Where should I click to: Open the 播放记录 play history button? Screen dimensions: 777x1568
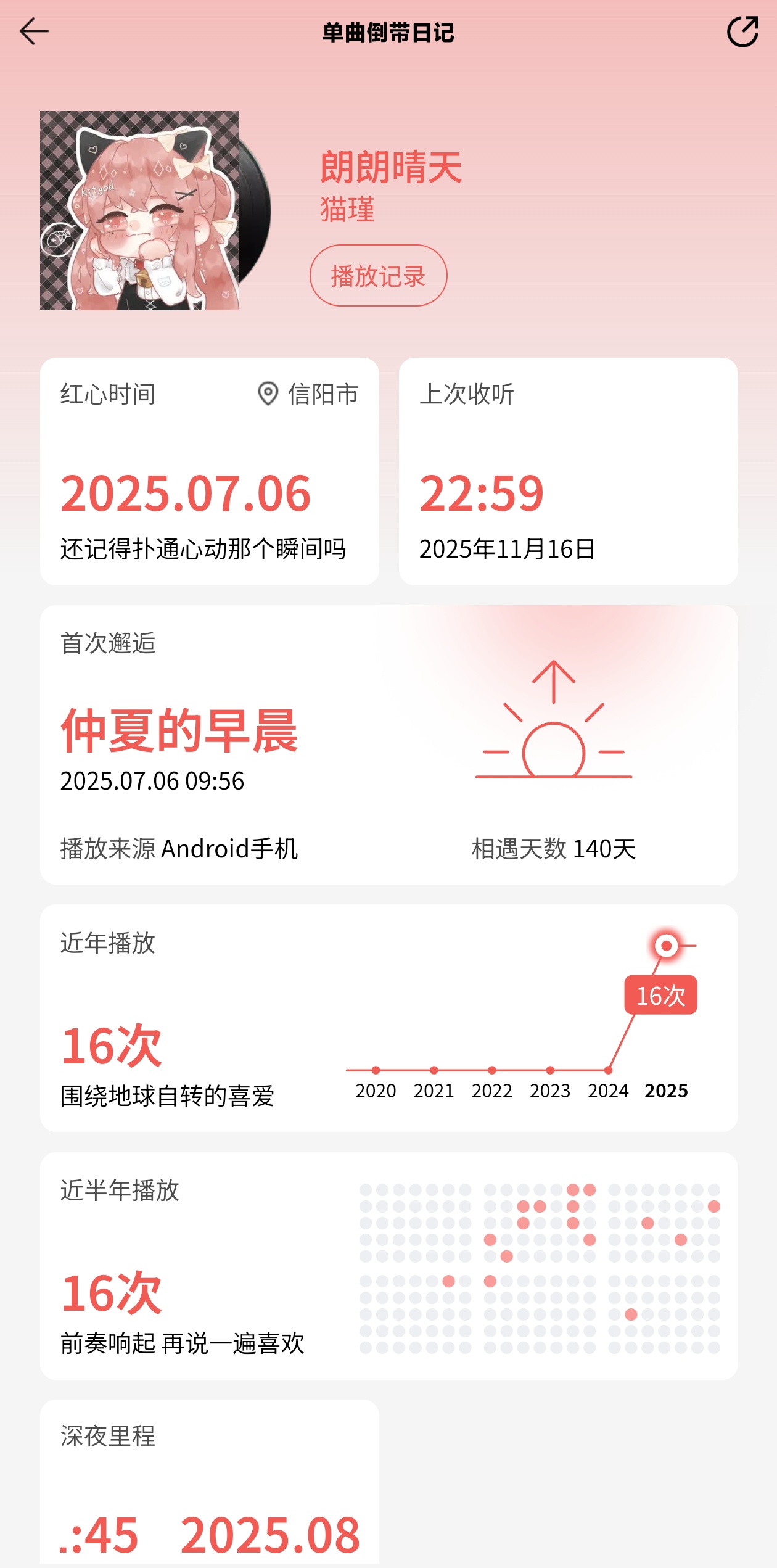click(378, 276)
